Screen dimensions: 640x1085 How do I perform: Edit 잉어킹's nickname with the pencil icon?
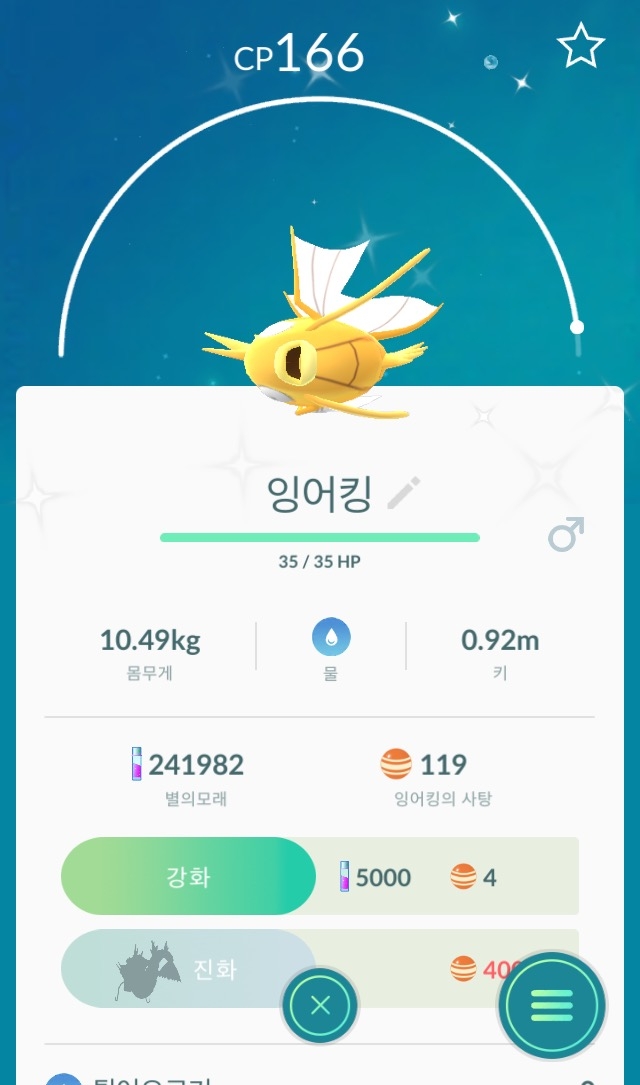pyautogui.click(x=404, y=492)
